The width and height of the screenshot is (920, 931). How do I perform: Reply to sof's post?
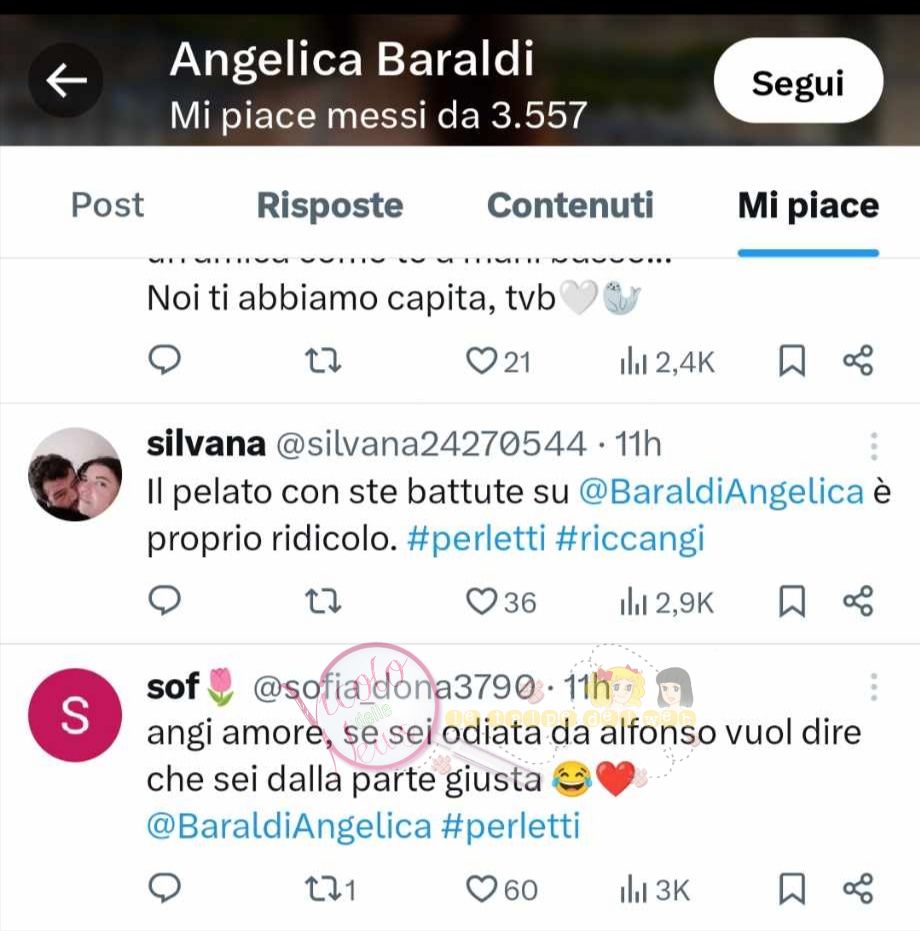coord(164,888)
